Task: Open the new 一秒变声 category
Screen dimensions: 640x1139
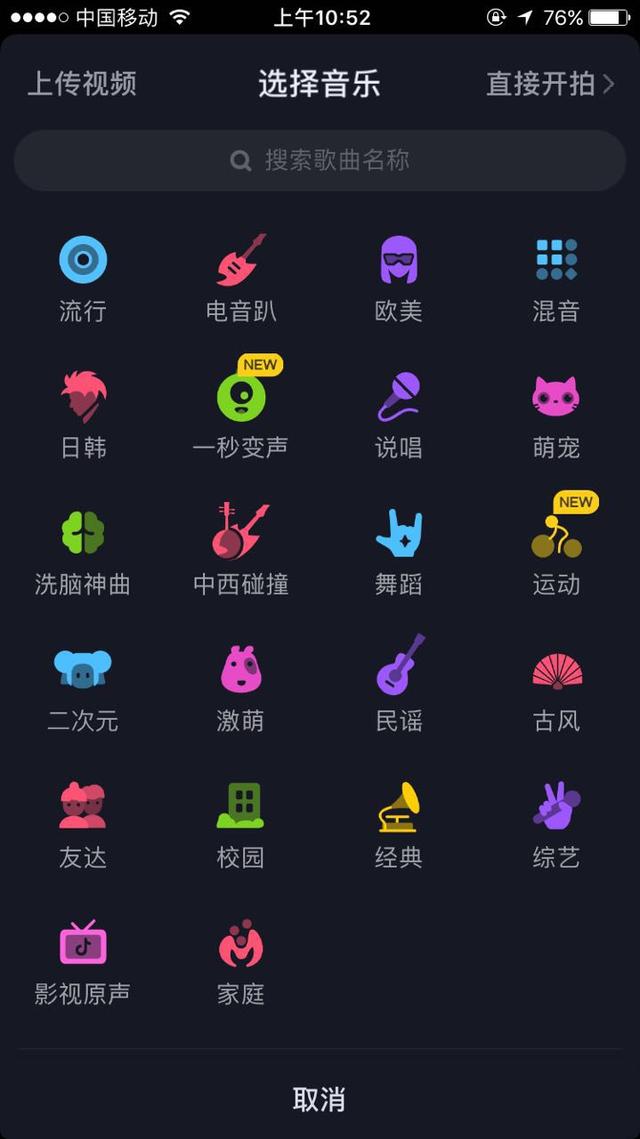Action: coord(241,414)
